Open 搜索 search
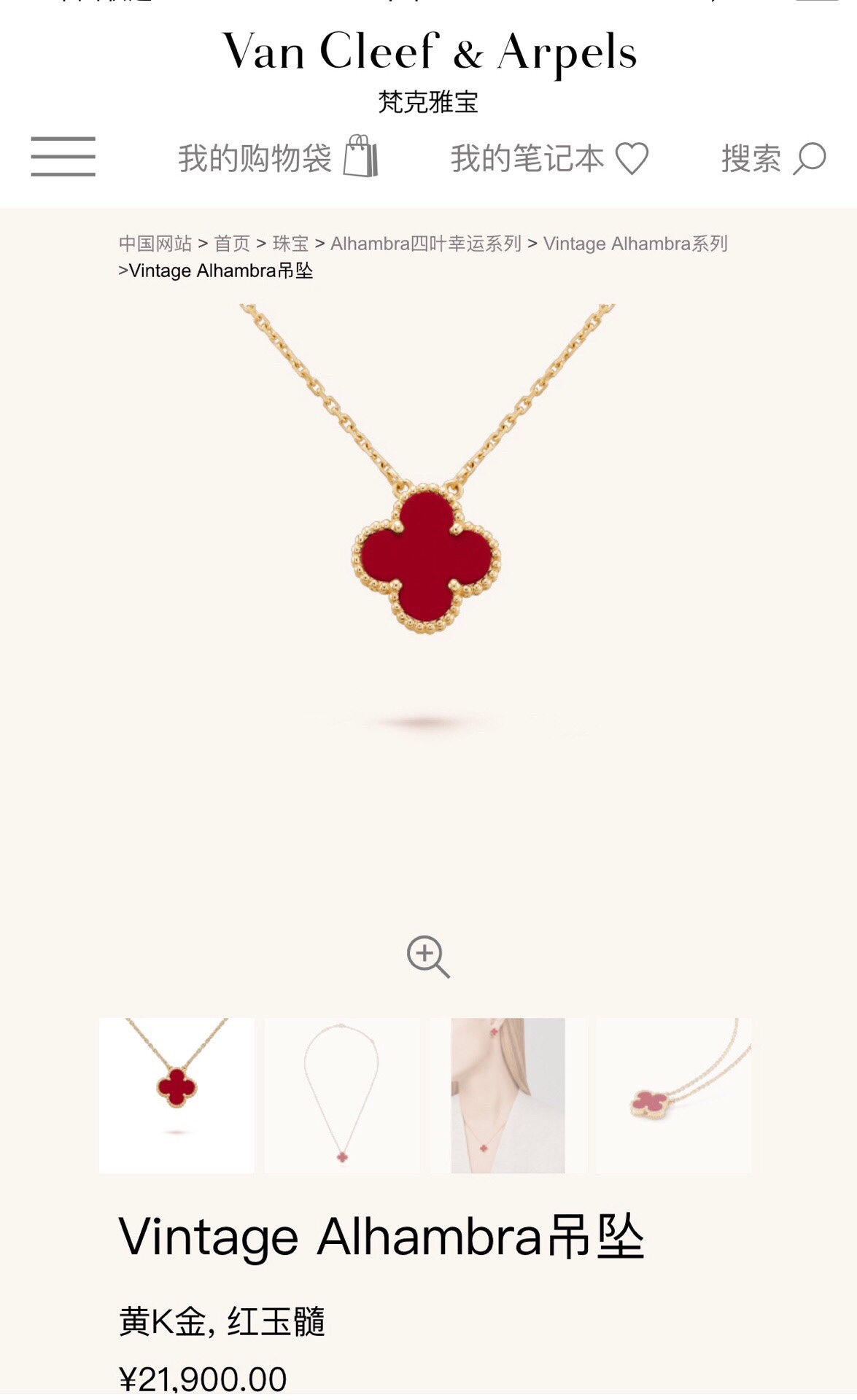The image size is (857, 1400). tap(772, 158)
